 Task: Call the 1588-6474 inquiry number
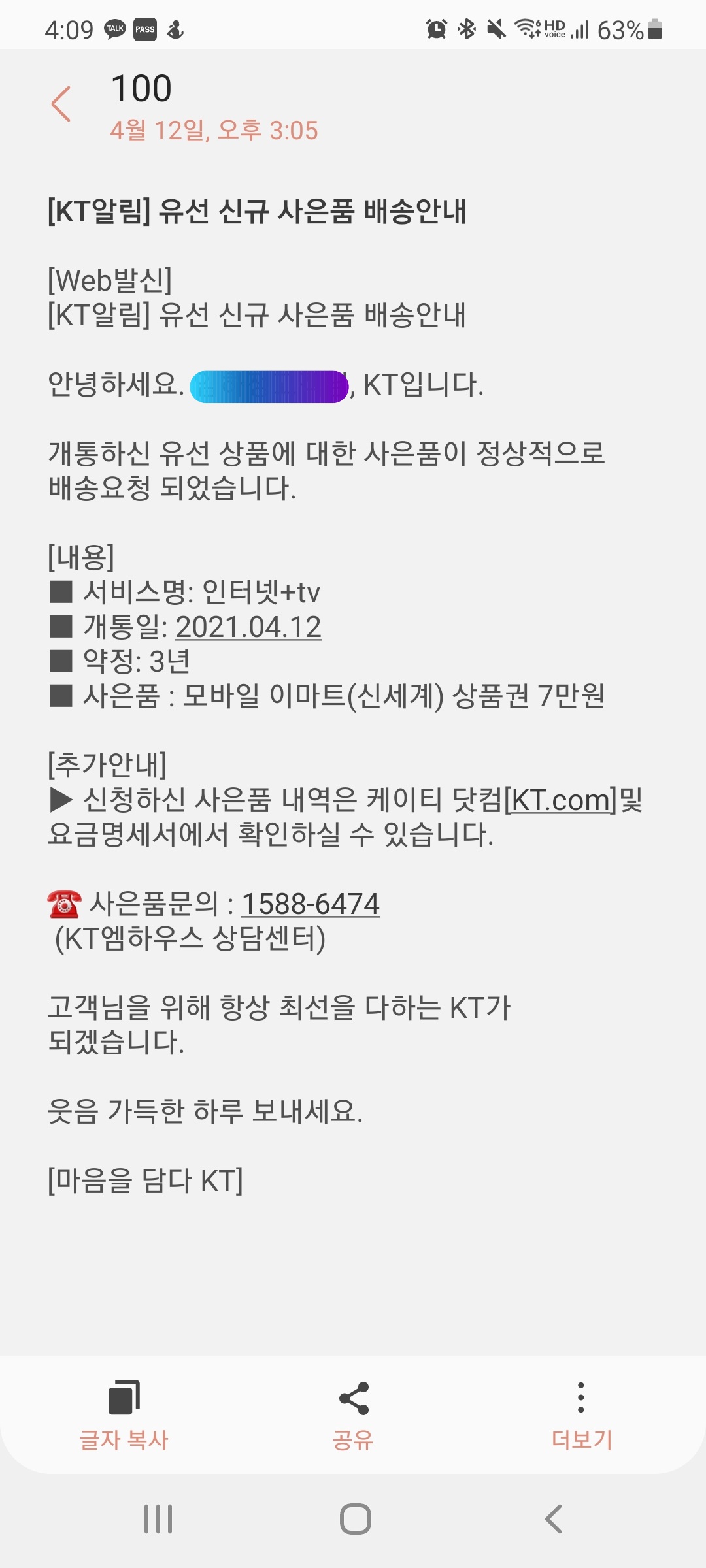[311, 904]
